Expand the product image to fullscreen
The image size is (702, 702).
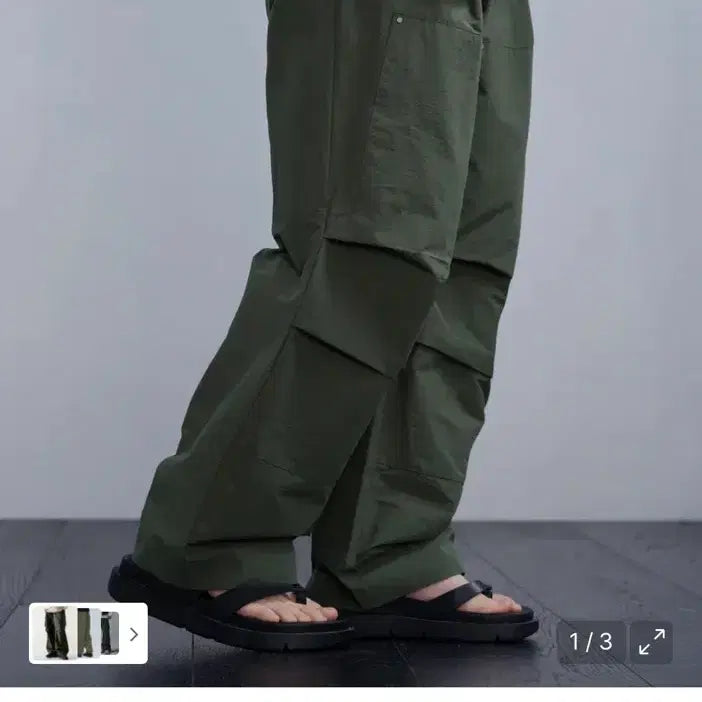pos(651,642)
